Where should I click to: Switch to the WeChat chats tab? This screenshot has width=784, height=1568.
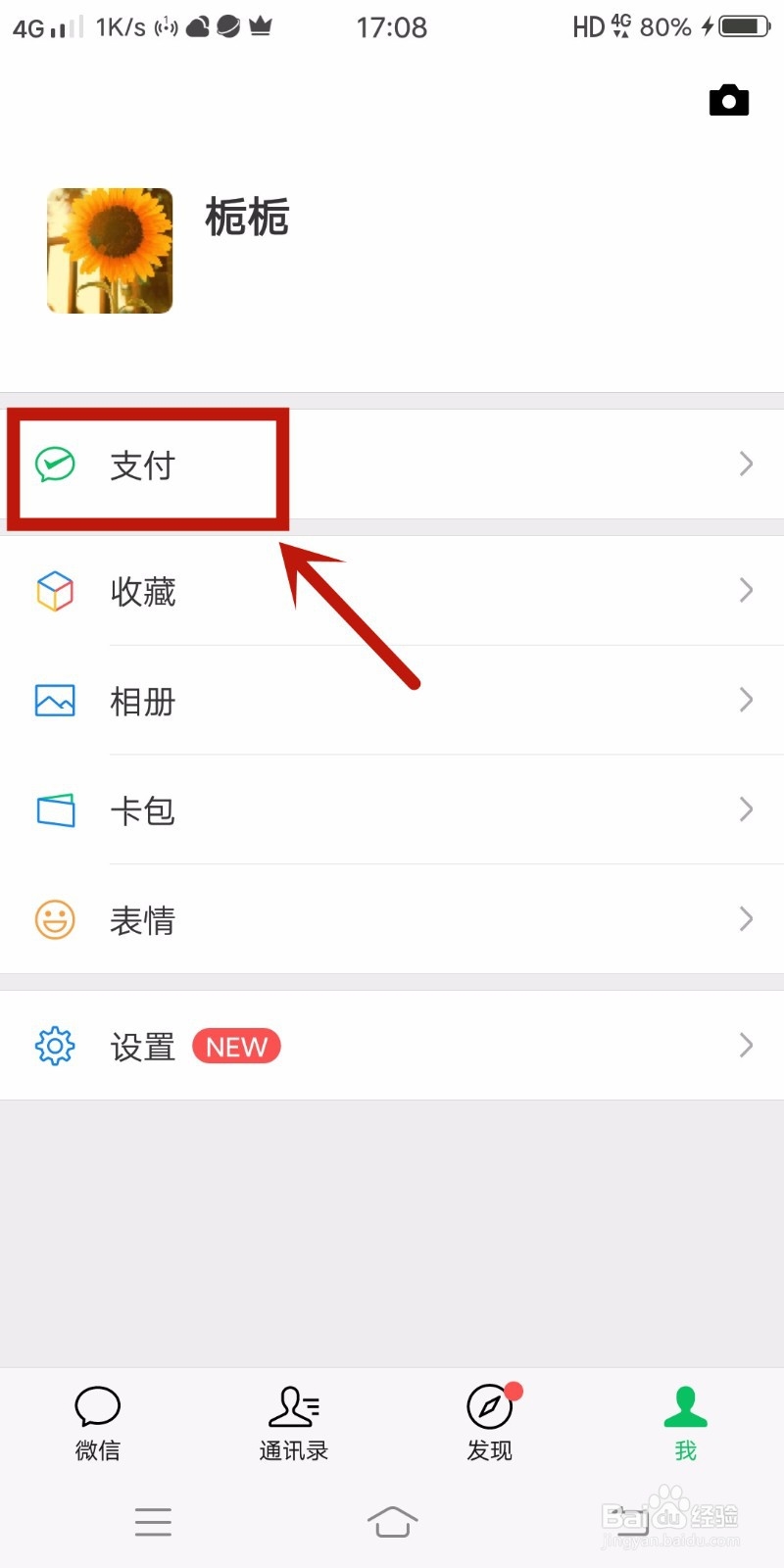(x=97, y=1423)
